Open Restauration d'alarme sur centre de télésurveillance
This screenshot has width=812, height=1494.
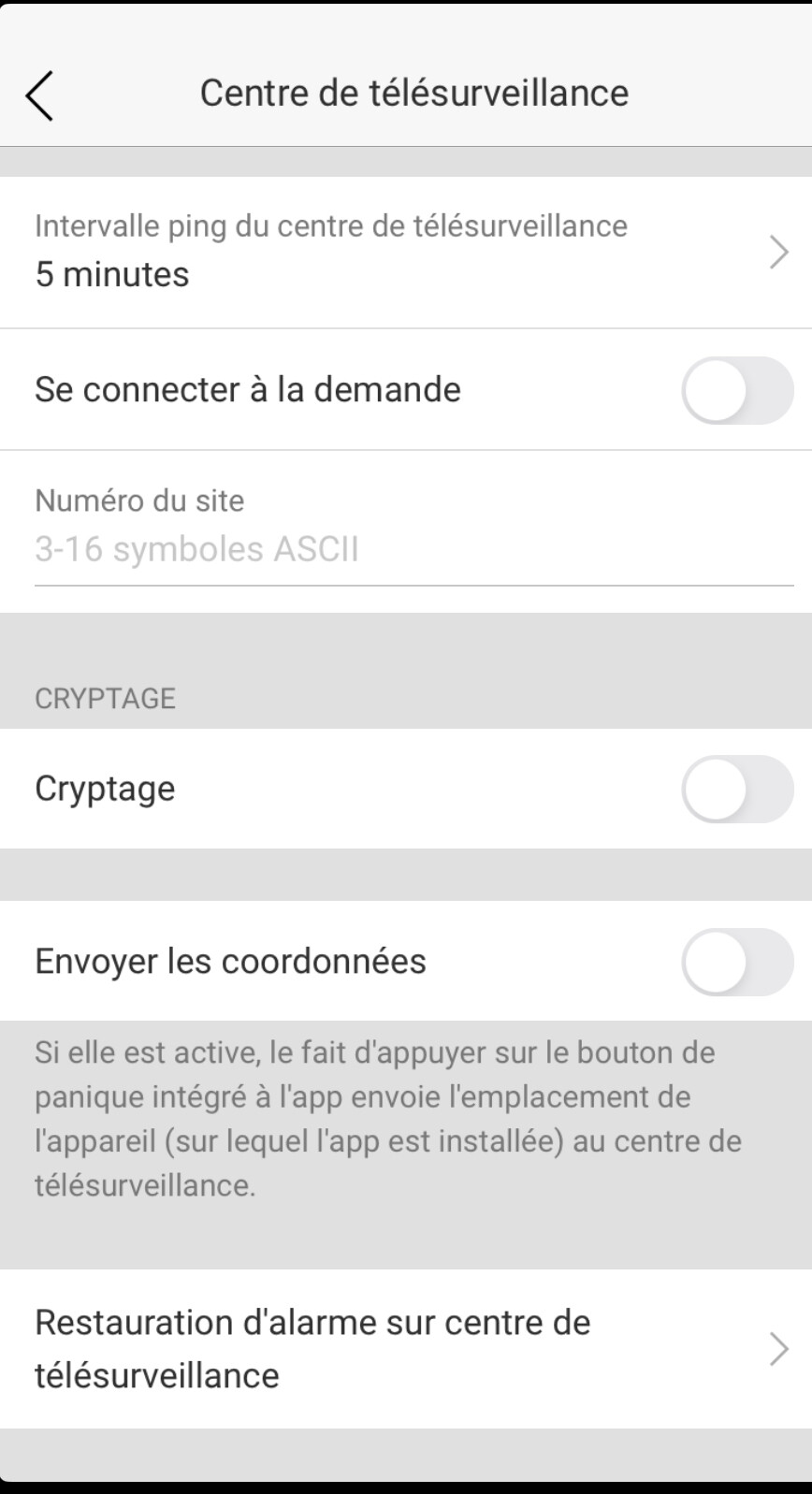[x=406, y=1348]
